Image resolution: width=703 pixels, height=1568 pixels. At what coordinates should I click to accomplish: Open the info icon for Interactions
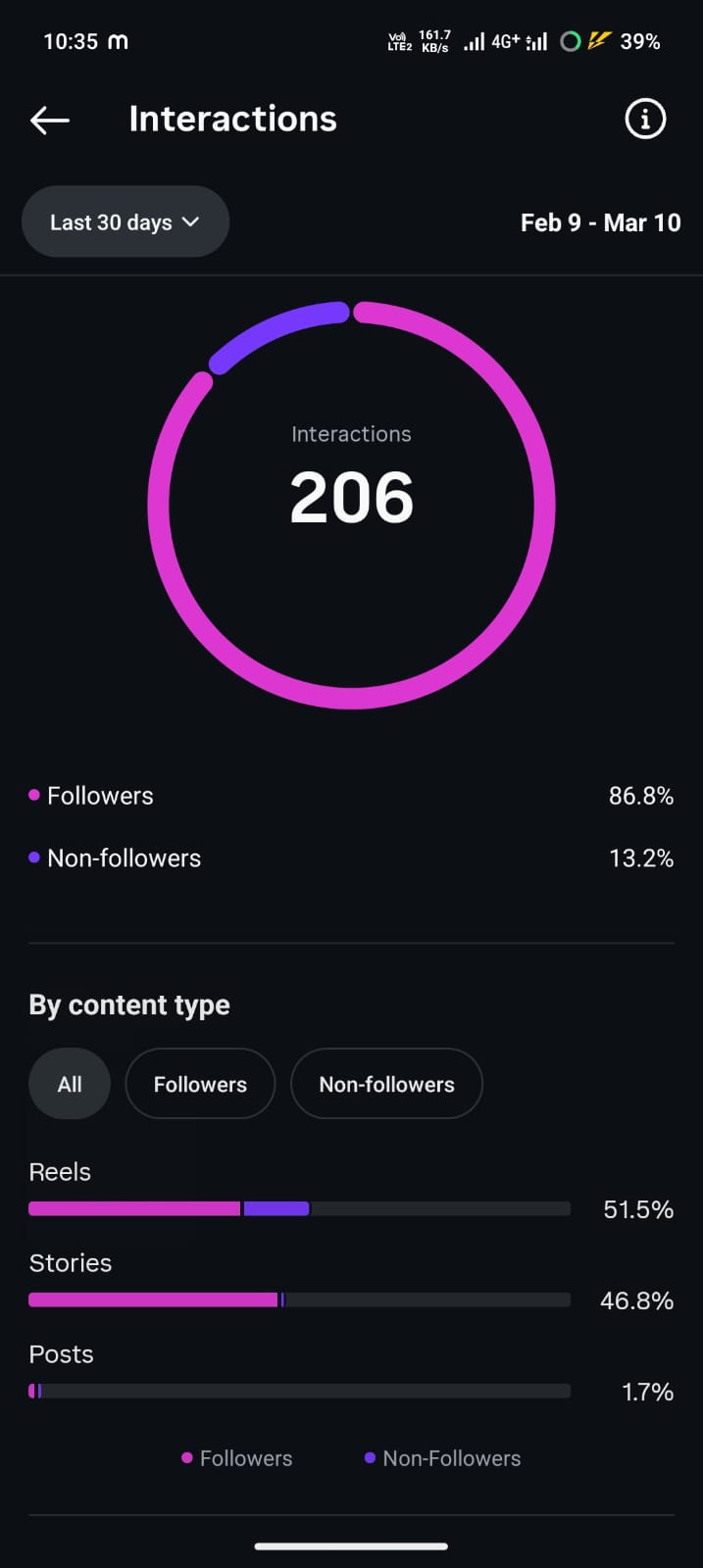pyautogui.click(x=644, y=120)
